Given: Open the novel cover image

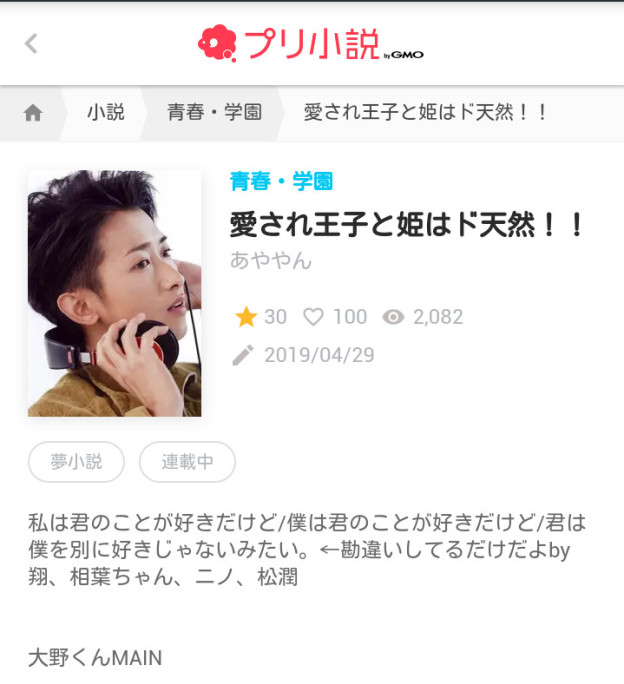Looking at the screenshot, I should [114, 292].
